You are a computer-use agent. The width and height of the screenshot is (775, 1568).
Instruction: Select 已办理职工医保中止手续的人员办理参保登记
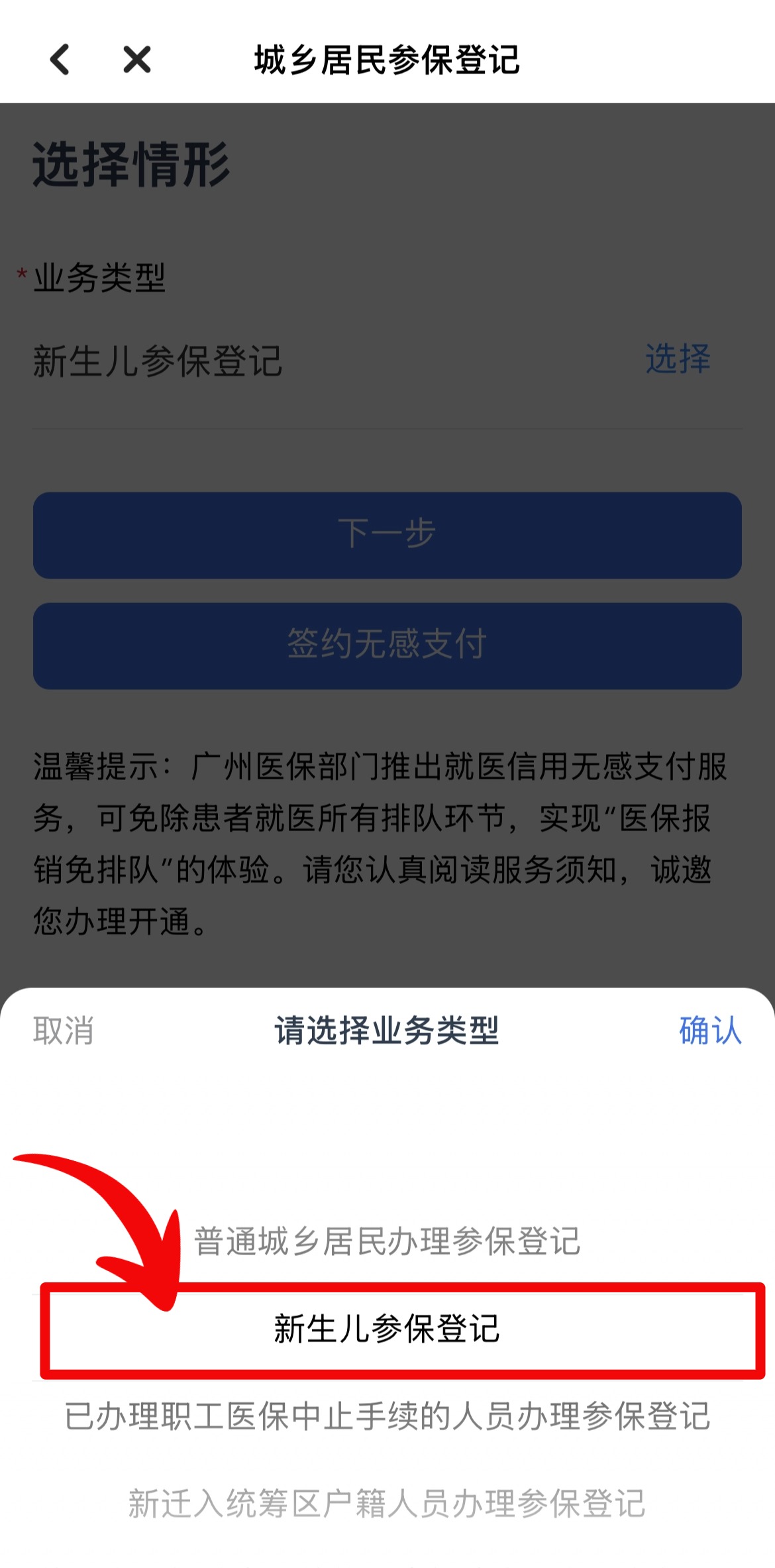pyautogui.click(x=387, y=1416)
